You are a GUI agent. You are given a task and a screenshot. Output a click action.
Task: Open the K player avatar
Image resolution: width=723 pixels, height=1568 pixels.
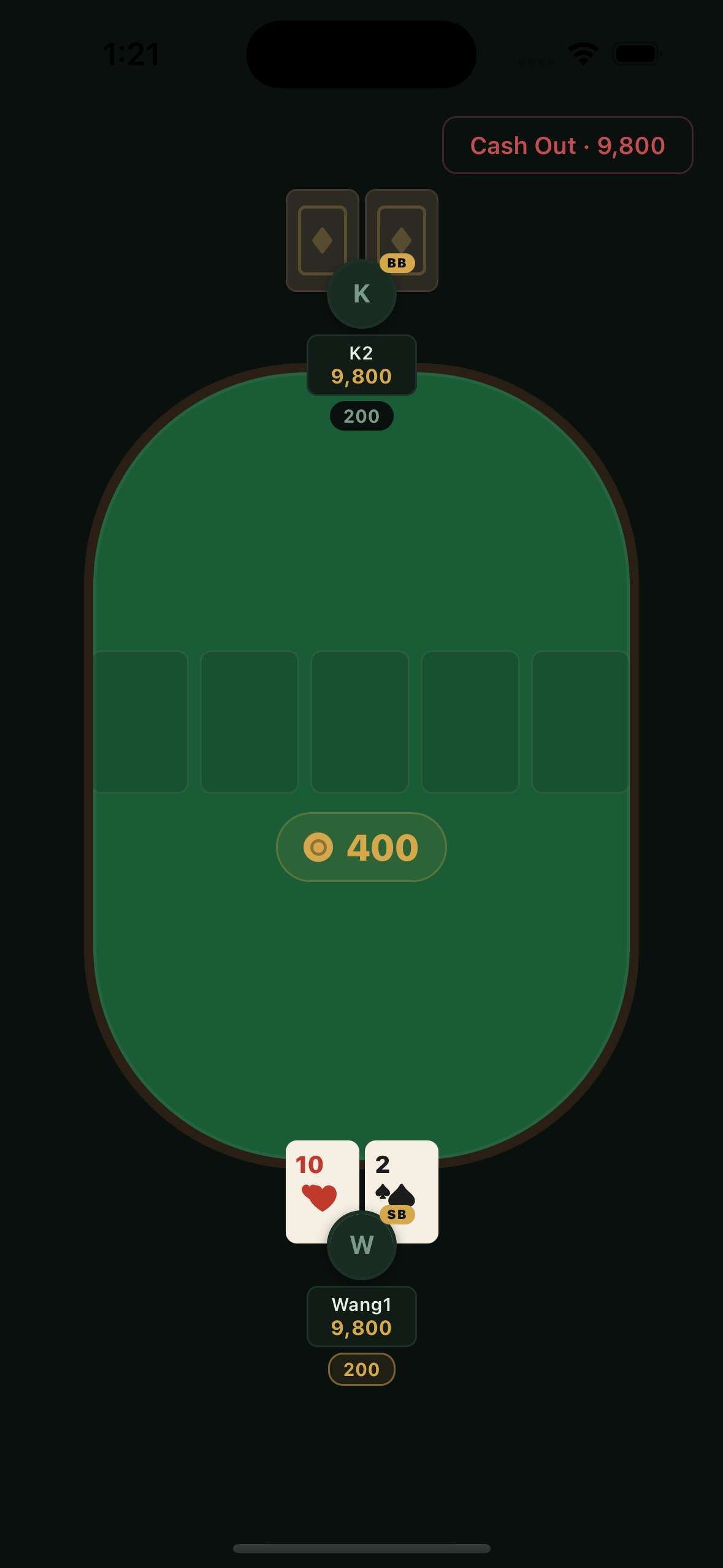click(361, 294)
